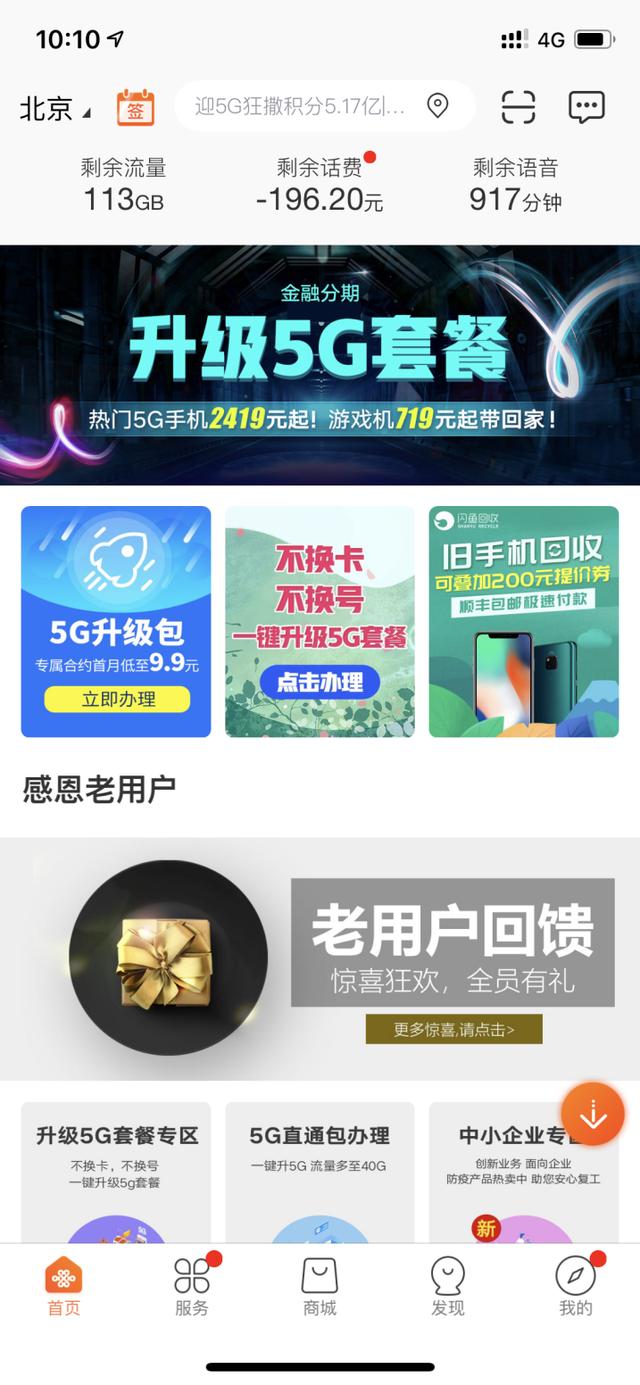640x1385 pixels.
Task: Tap the orange floating down-arrow button
Action: [593, 1113]
